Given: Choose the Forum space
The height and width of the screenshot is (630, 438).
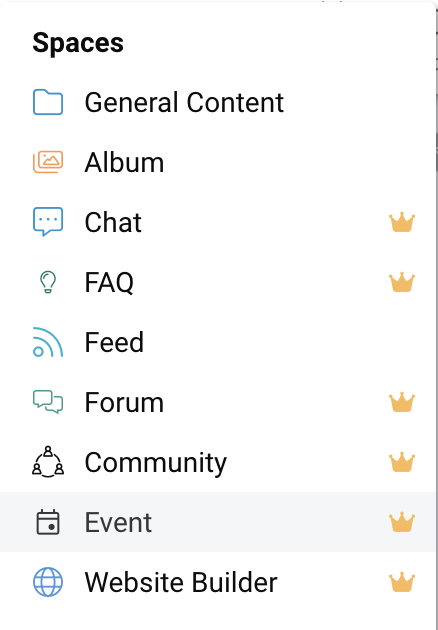Looking at the screenshot, I should tap(218, 402).
